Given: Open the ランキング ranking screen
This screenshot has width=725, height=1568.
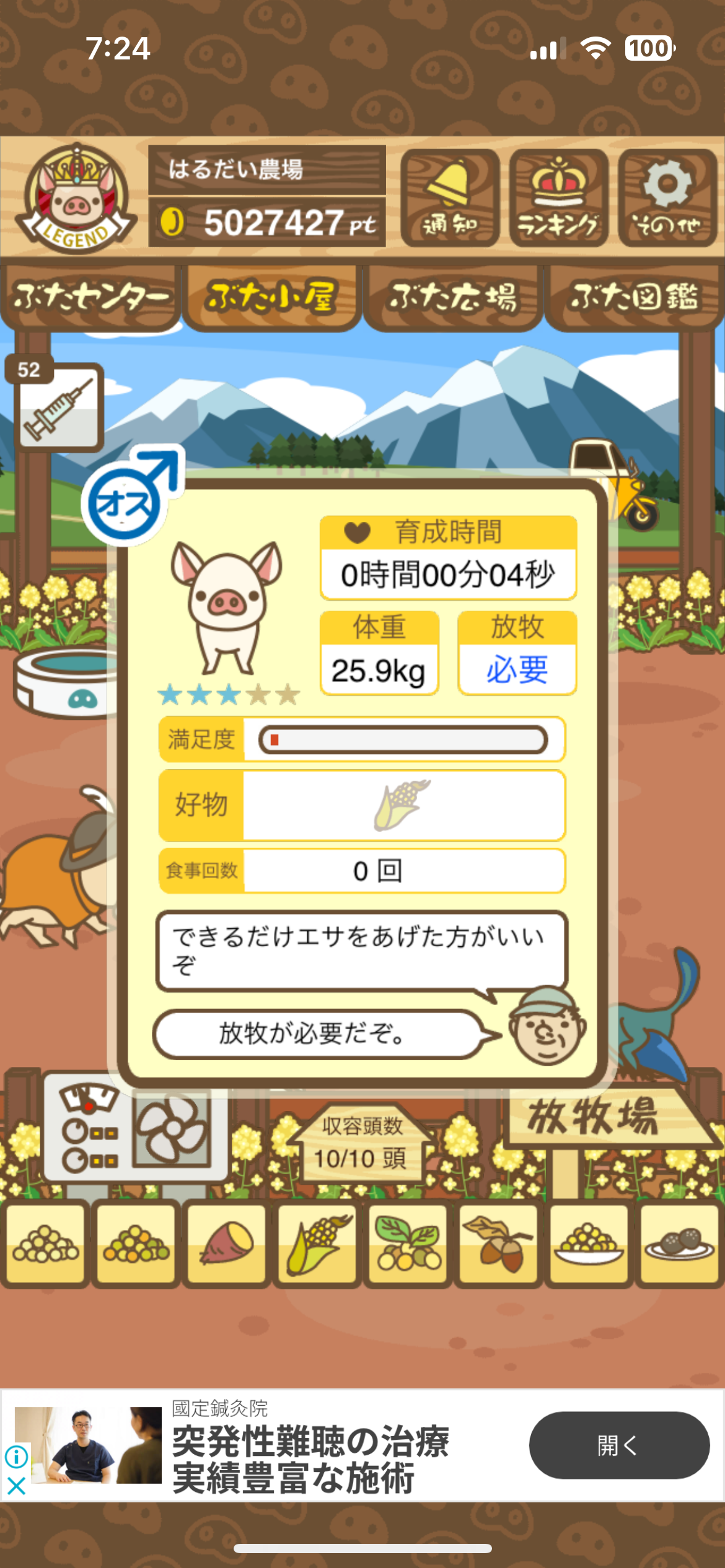Looking at the screenshot, I should pos(558,198).
